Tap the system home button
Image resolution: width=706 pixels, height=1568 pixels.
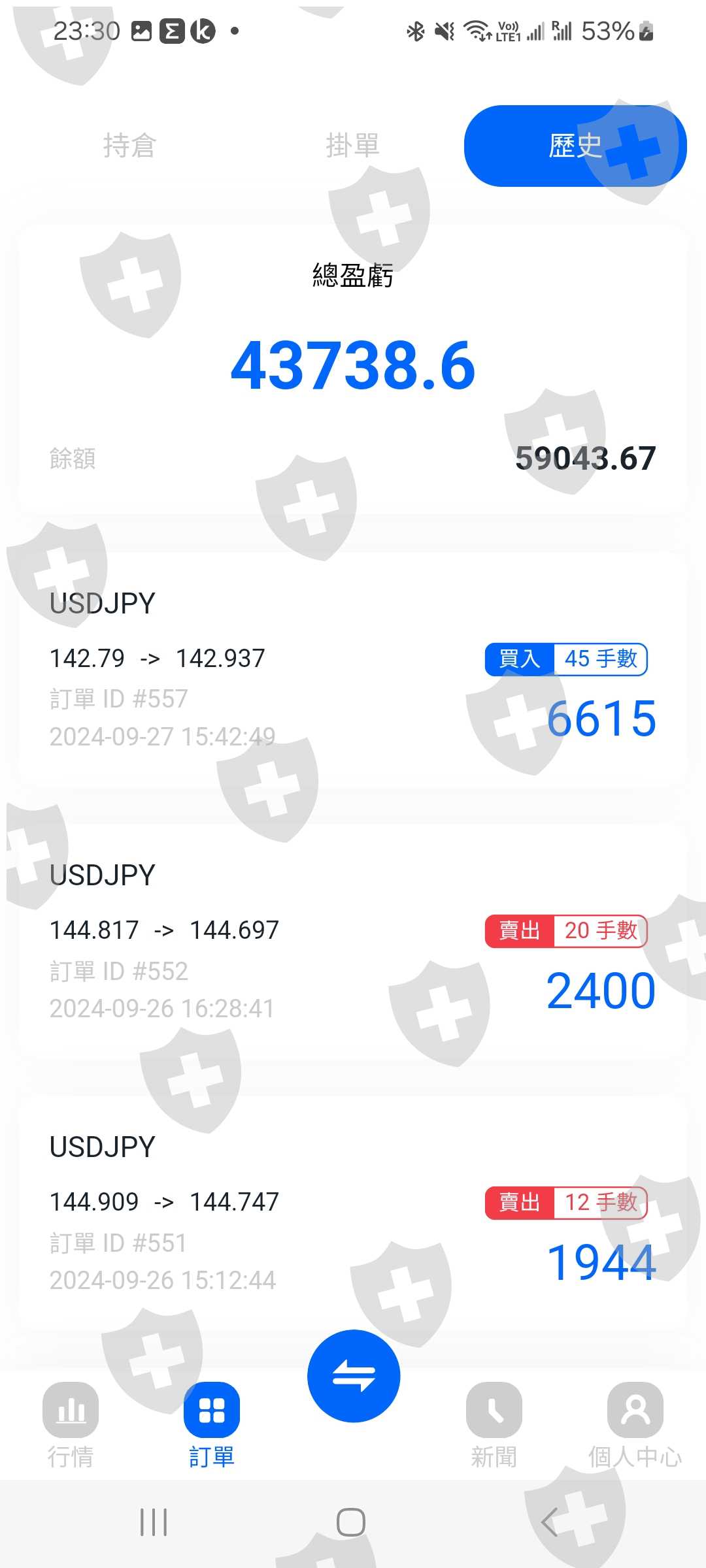click(351, 1522)
